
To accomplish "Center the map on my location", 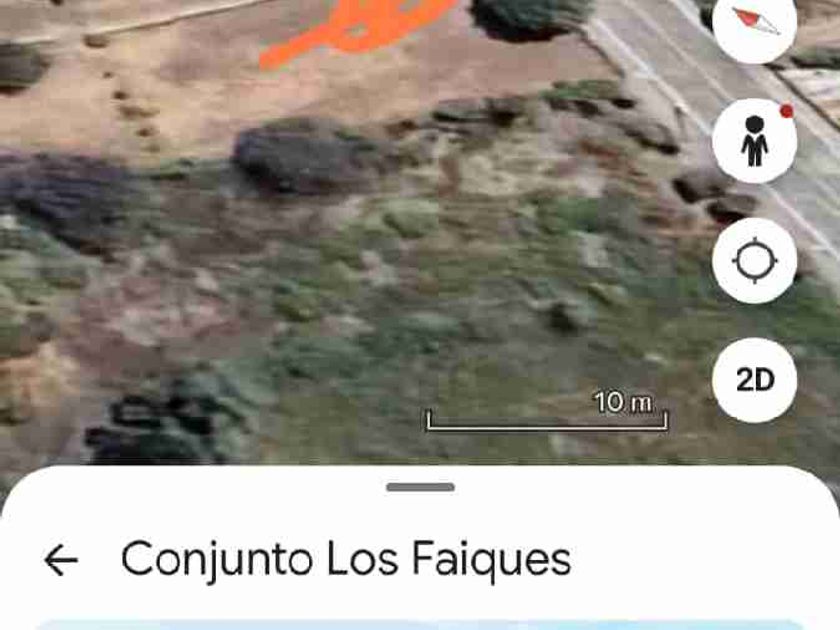I will tap(755, 261).
